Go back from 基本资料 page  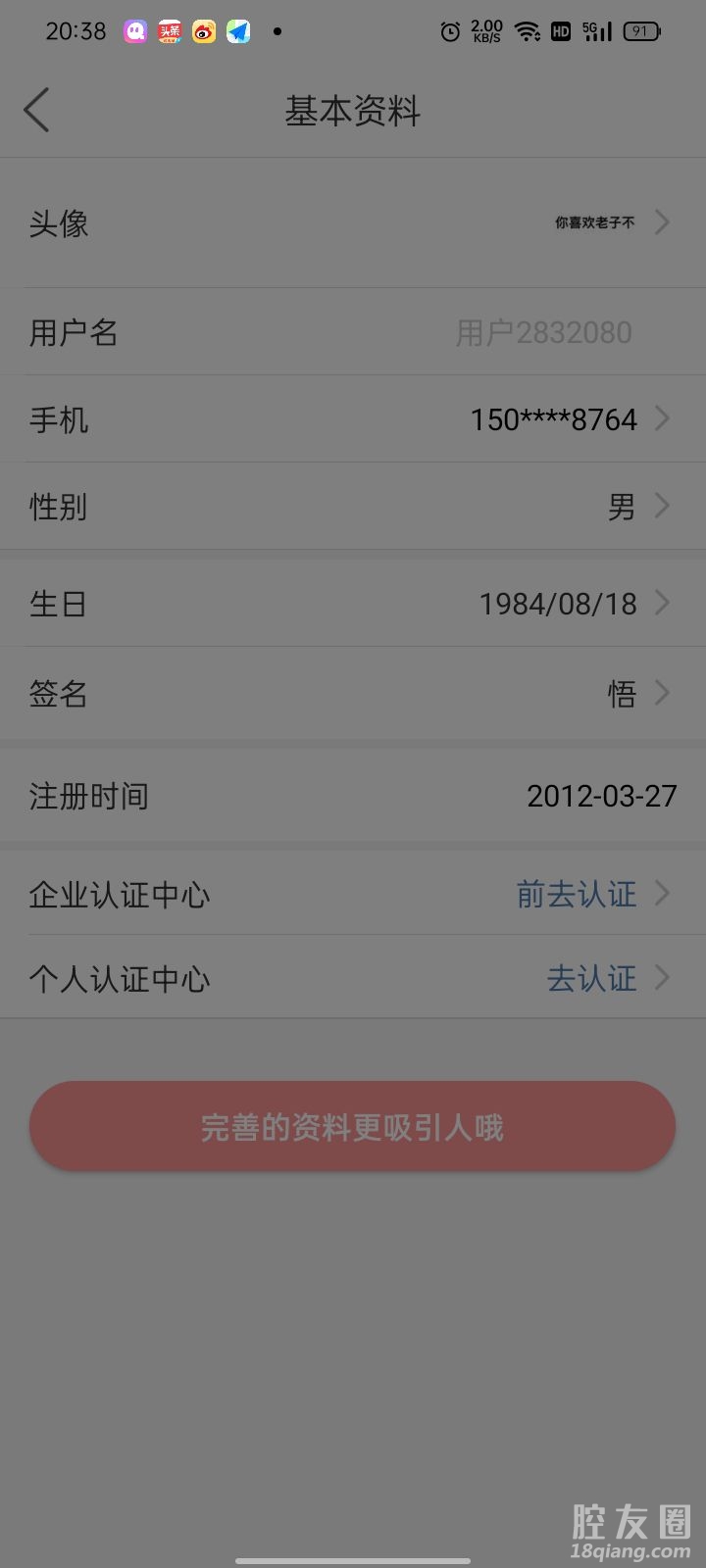[x=37, y=110]
